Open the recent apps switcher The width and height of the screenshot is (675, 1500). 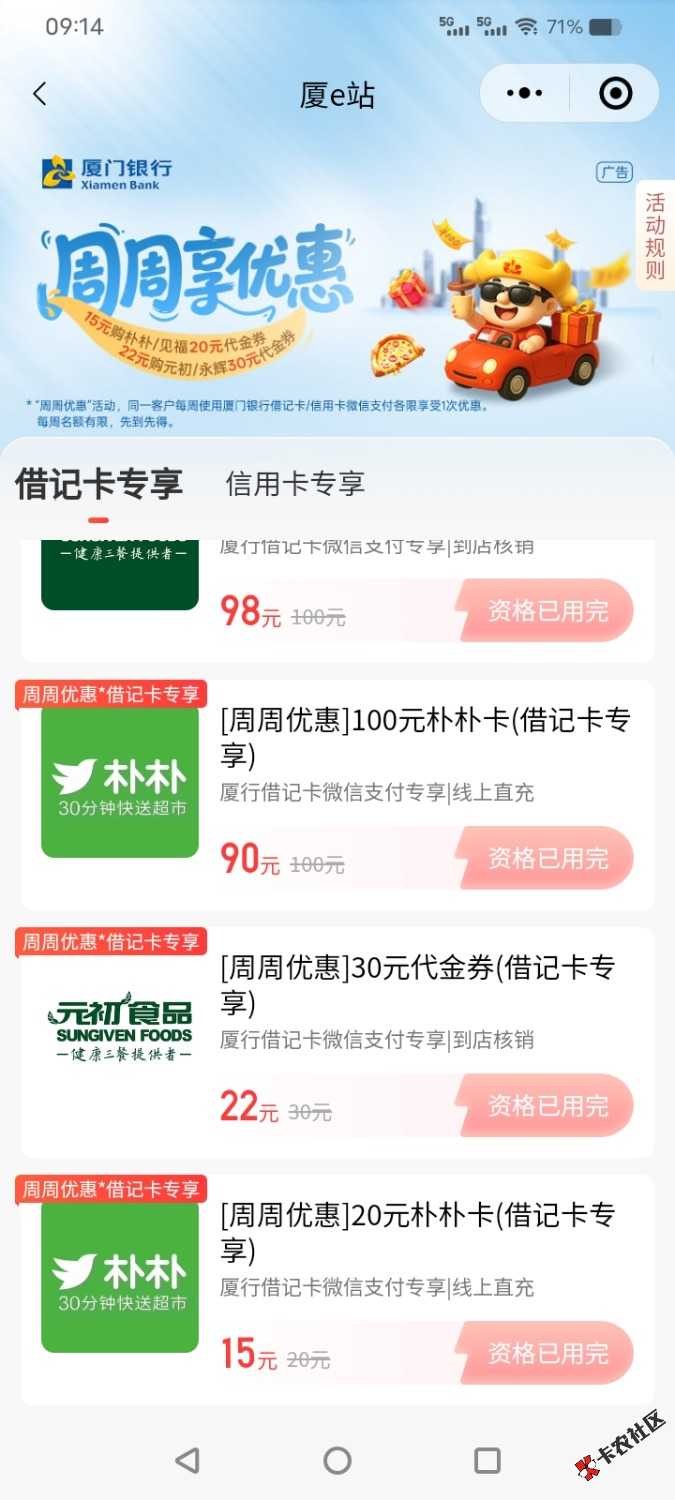[x=487, y=1460]
